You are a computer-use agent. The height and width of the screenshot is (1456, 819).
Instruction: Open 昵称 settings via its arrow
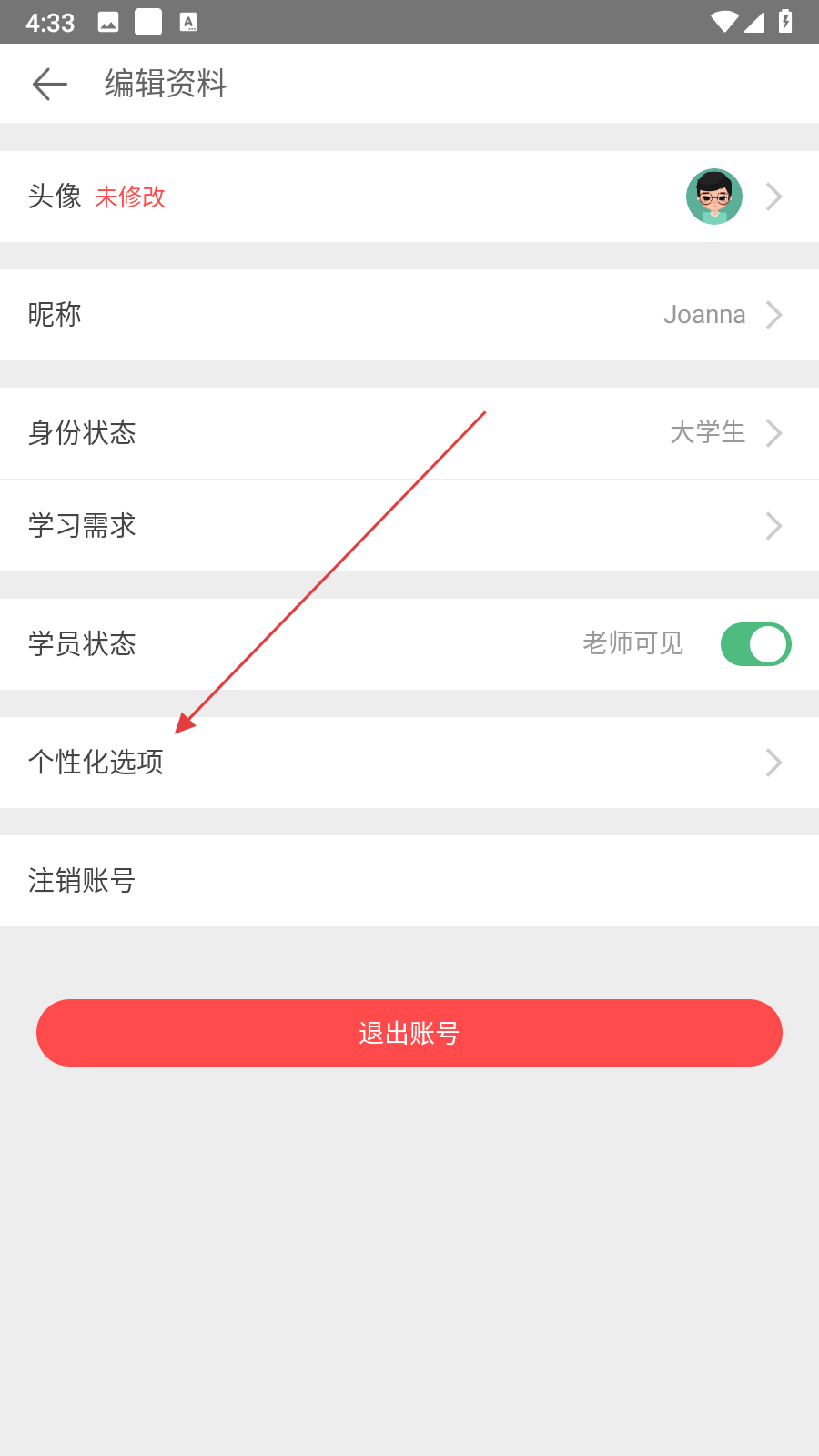(x=773, y=314)
